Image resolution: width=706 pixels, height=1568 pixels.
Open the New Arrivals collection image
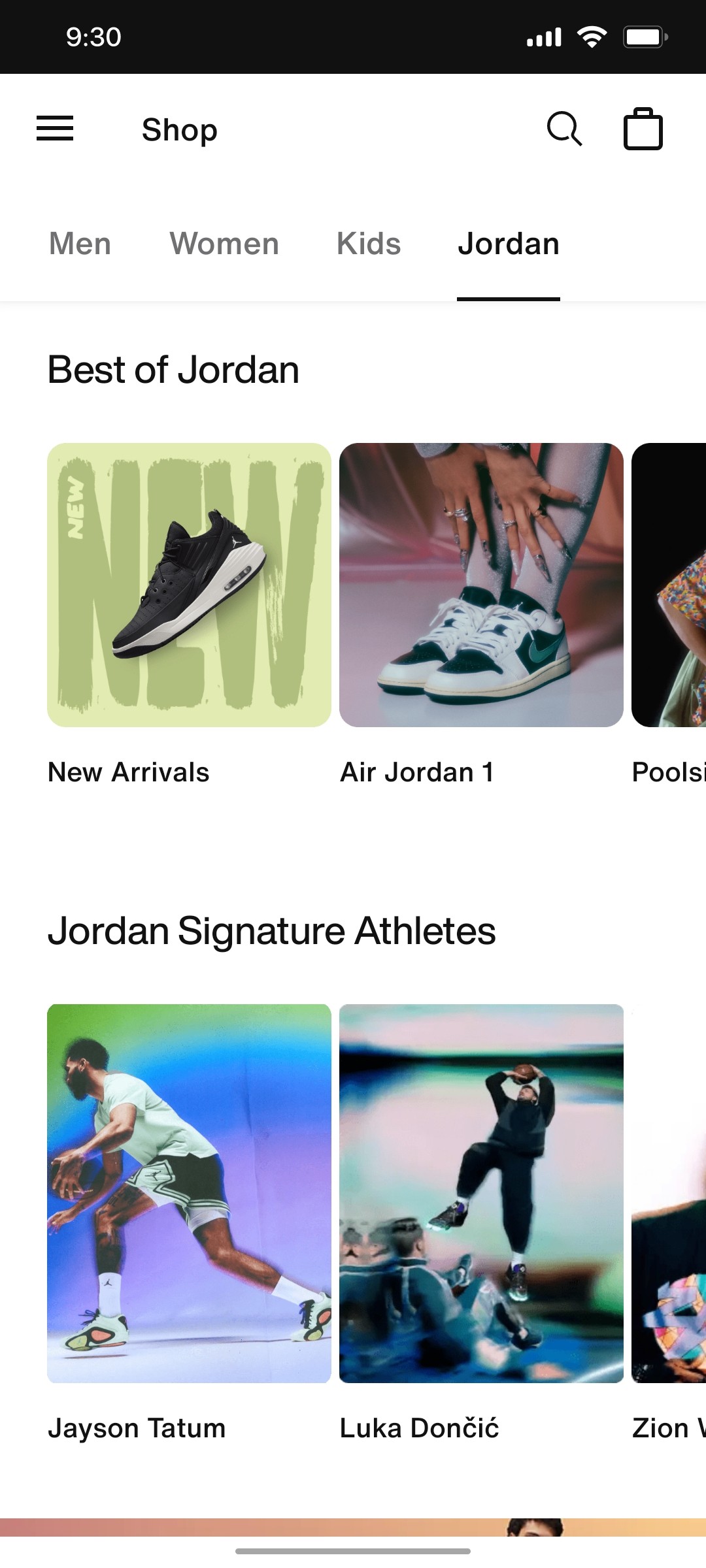coord(190,585)
